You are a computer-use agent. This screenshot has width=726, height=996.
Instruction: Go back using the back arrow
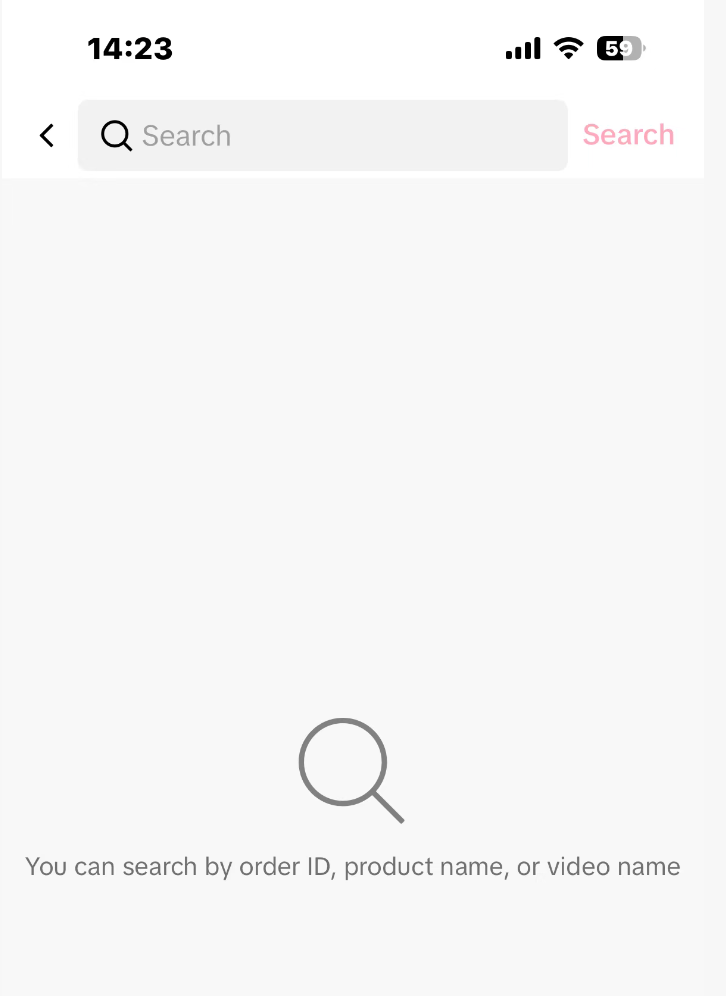pos(47,135)
